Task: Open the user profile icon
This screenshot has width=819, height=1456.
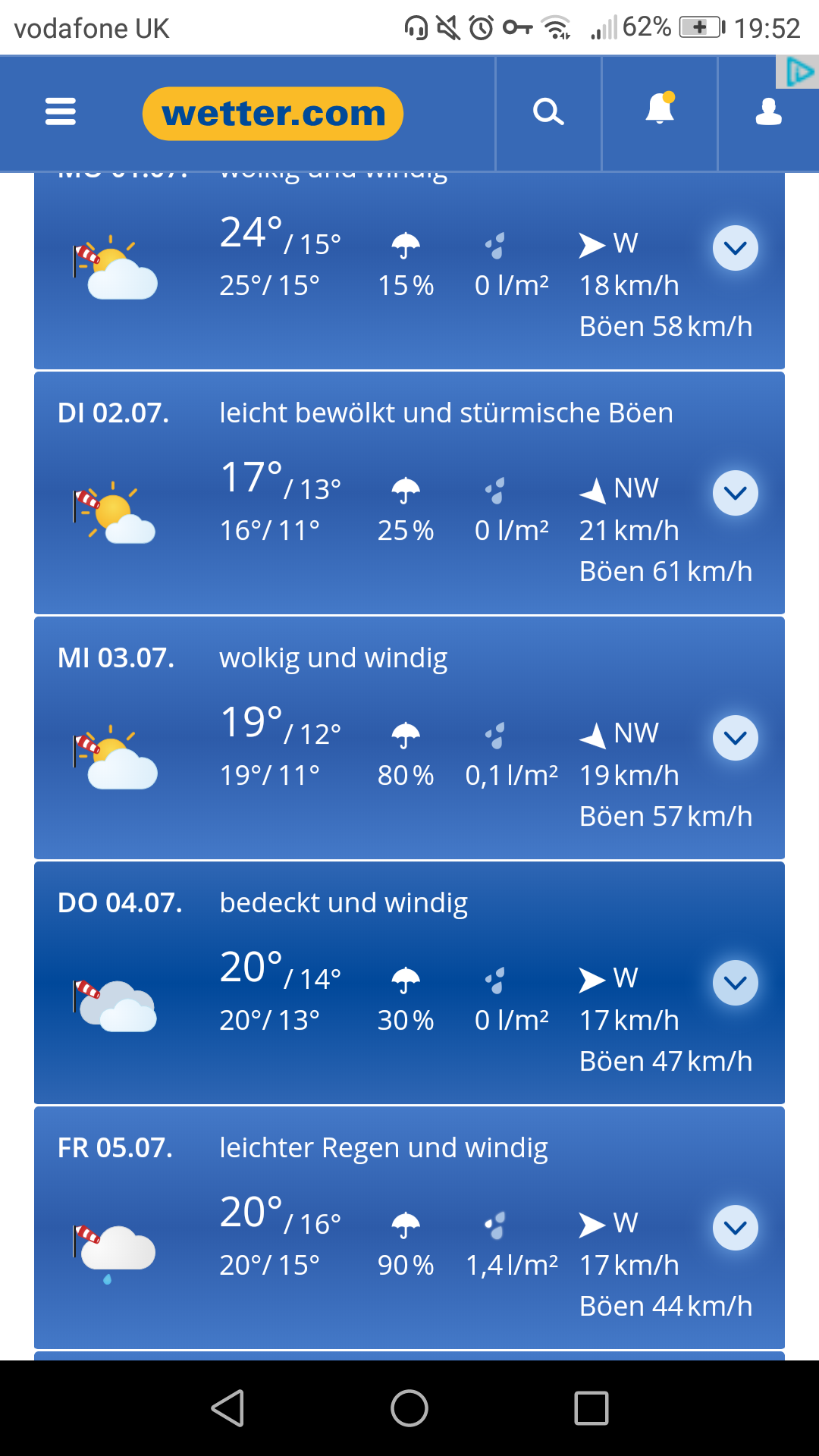Action: (768, 112)
